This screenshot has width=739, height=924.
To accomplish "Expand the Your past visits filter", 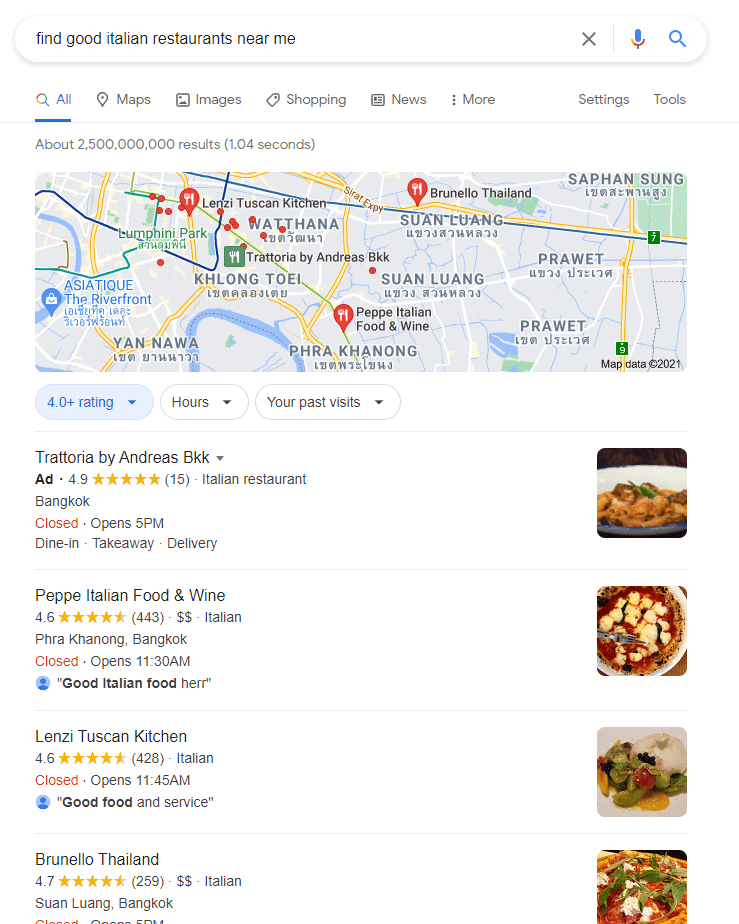I will (327, 402).
